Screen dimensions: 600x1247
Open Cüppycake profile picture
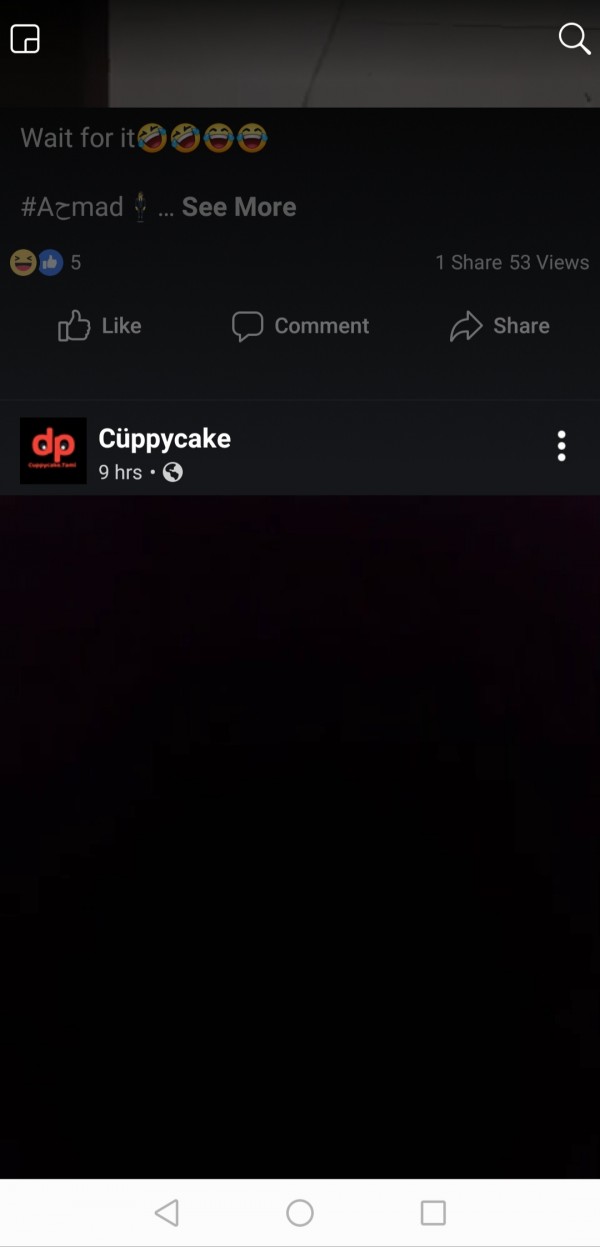pyautogui.click(x=53, y=451)
